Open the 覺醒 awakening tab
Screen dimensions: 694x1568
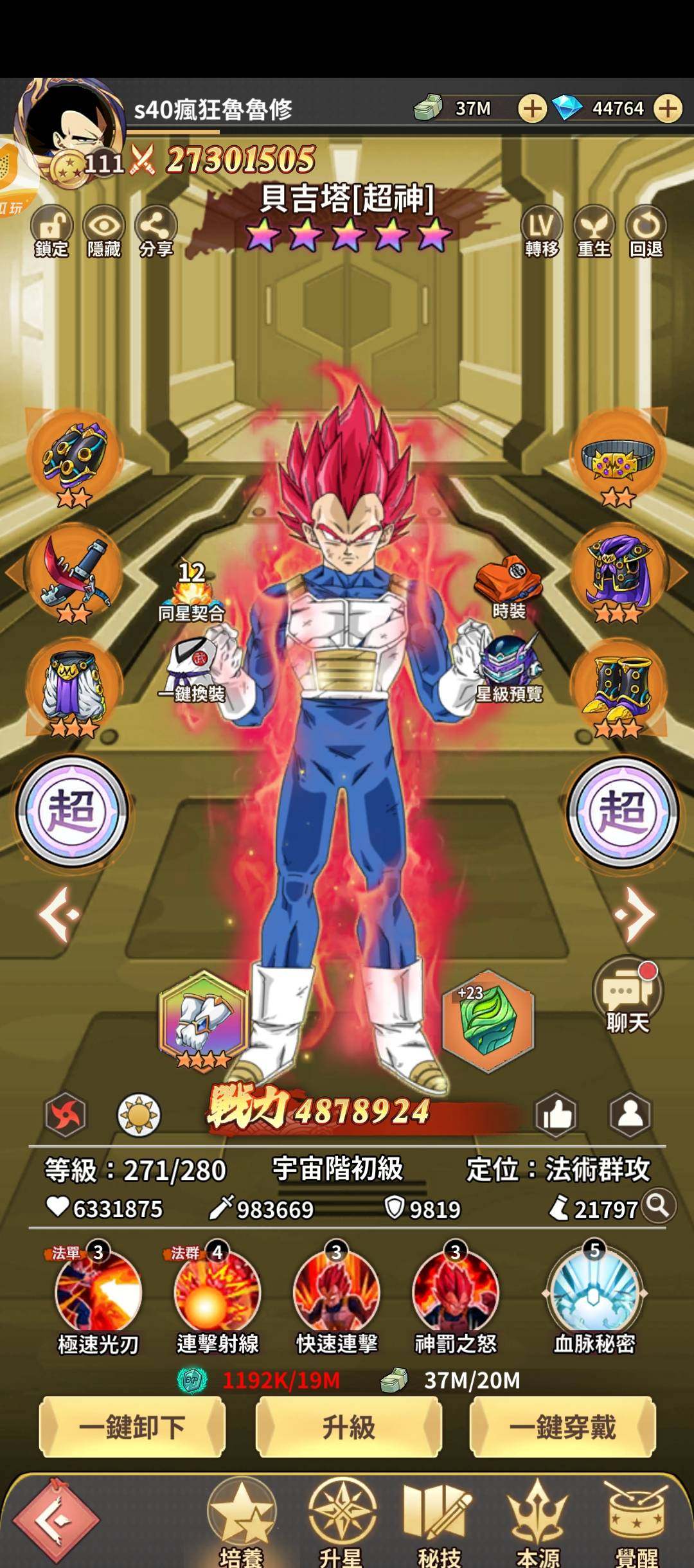pyautogui.click(x=635, y=1523)
